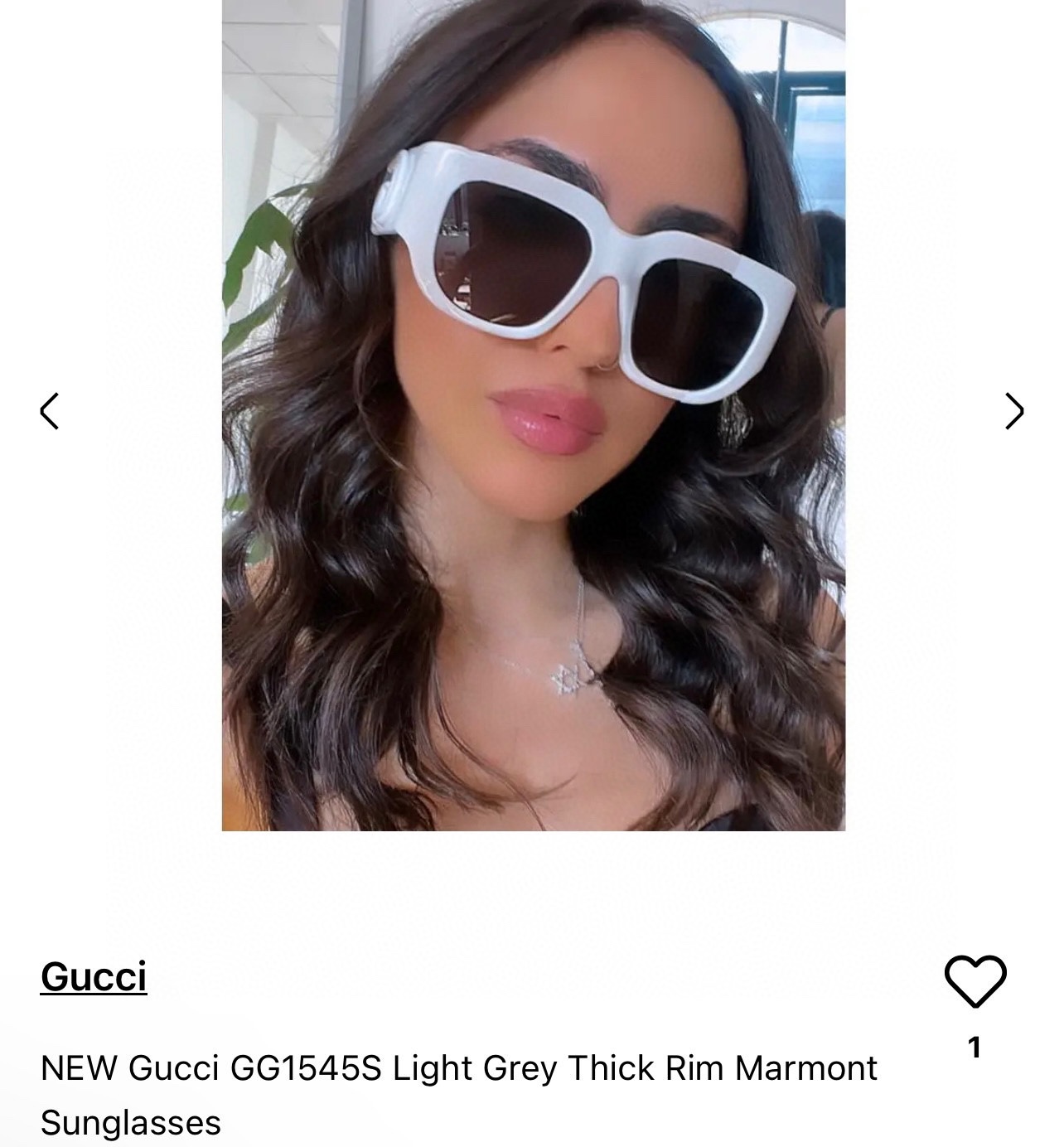This screenshot has height=1147, width=1064.
Task: Go to the previous product photo
Action: pyautogui.click(x=50, y=411)
